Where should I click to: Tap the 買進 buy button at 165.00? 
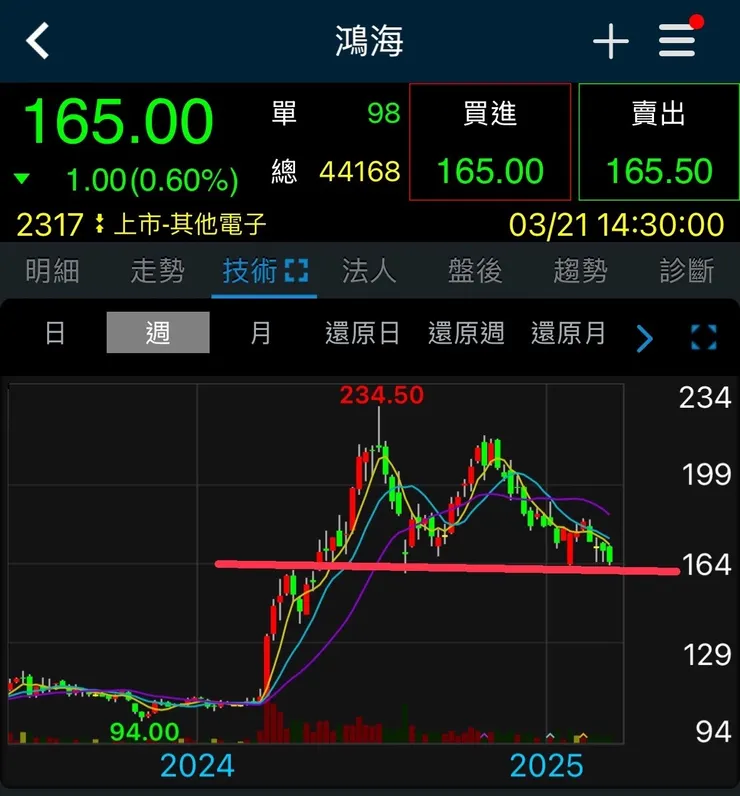(489, 142)
